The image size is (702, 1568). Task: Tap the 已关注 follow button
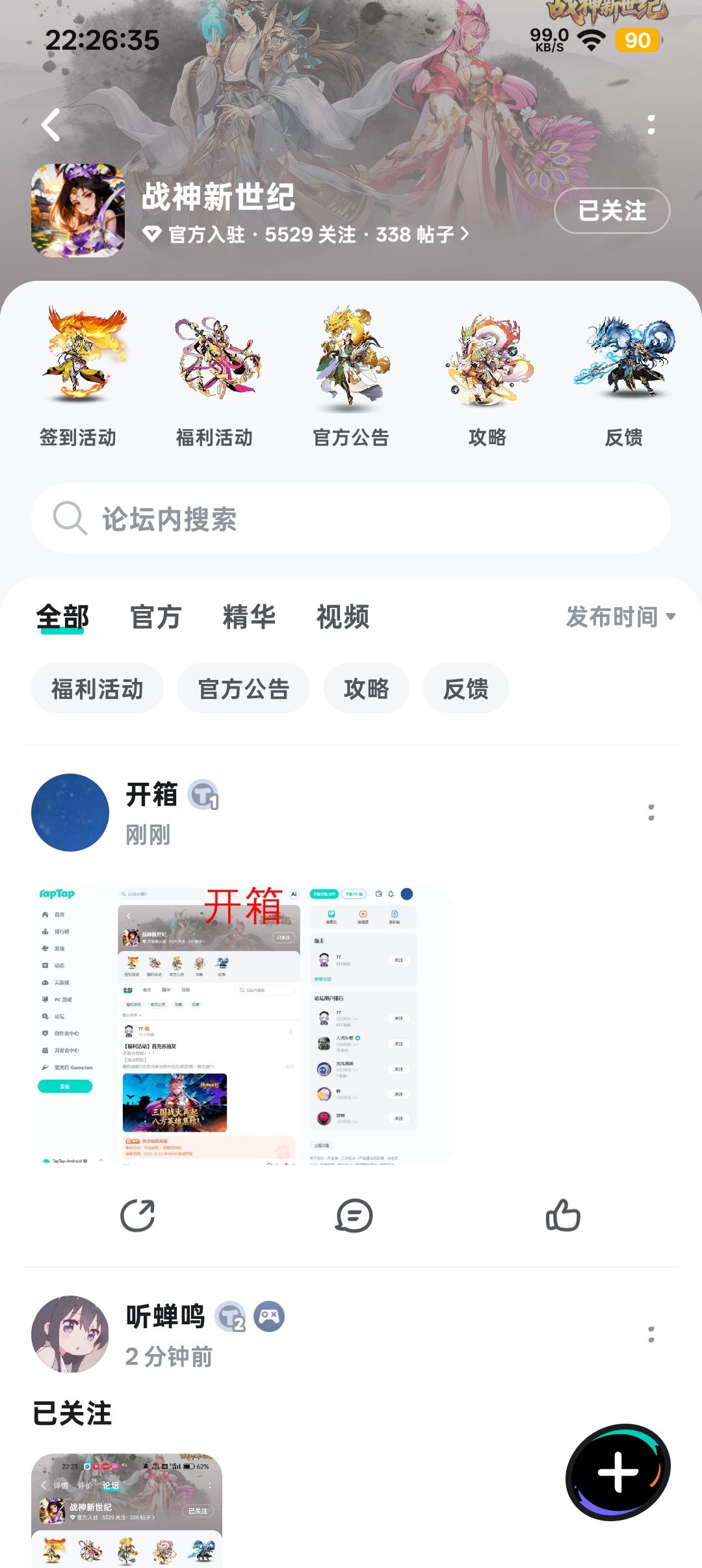(612, 211)
